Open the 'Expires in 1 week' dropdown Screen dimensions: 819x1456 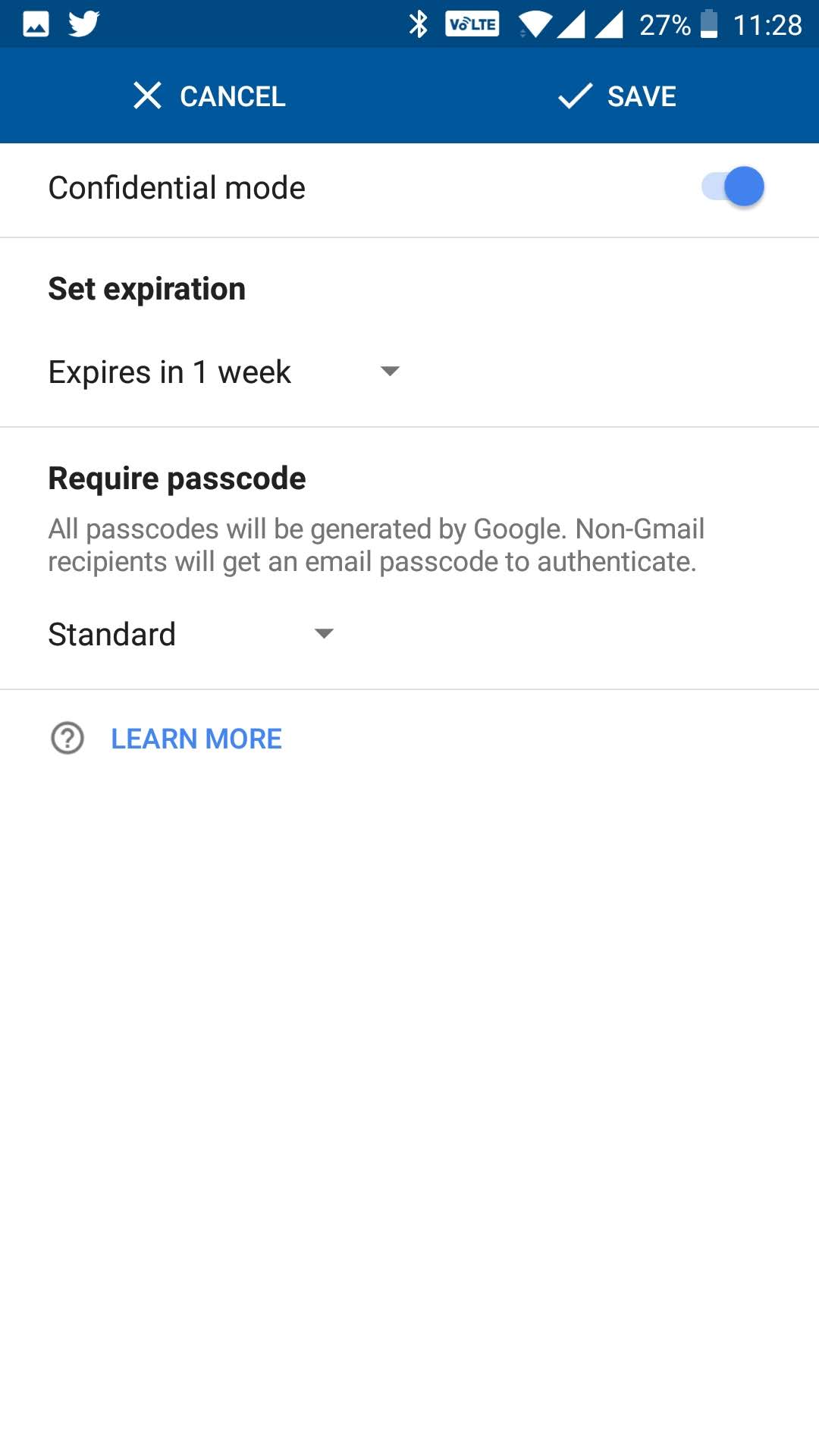(x=224, y=372)
